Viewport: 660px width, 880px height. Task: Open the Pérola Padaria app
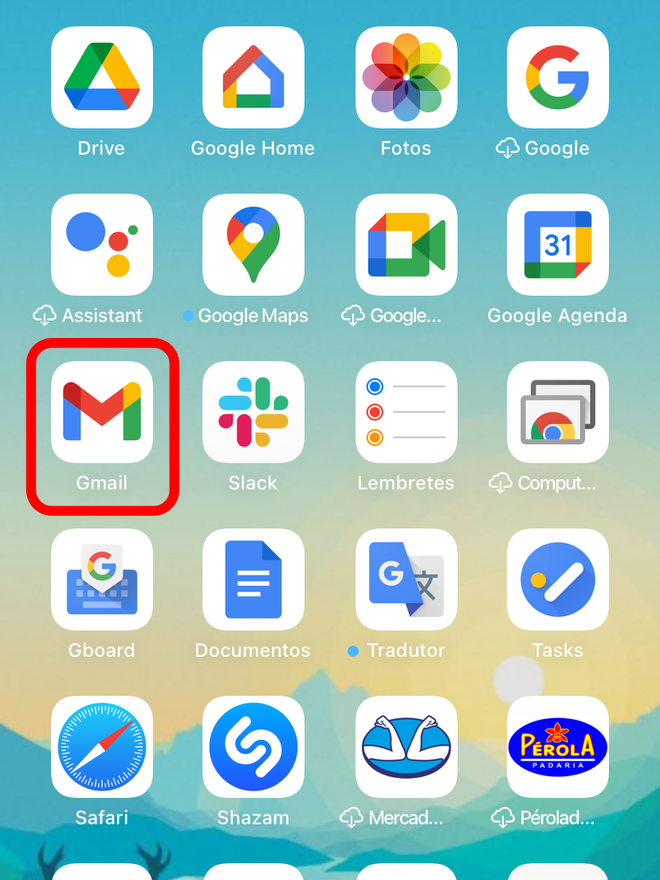point(557,747)
